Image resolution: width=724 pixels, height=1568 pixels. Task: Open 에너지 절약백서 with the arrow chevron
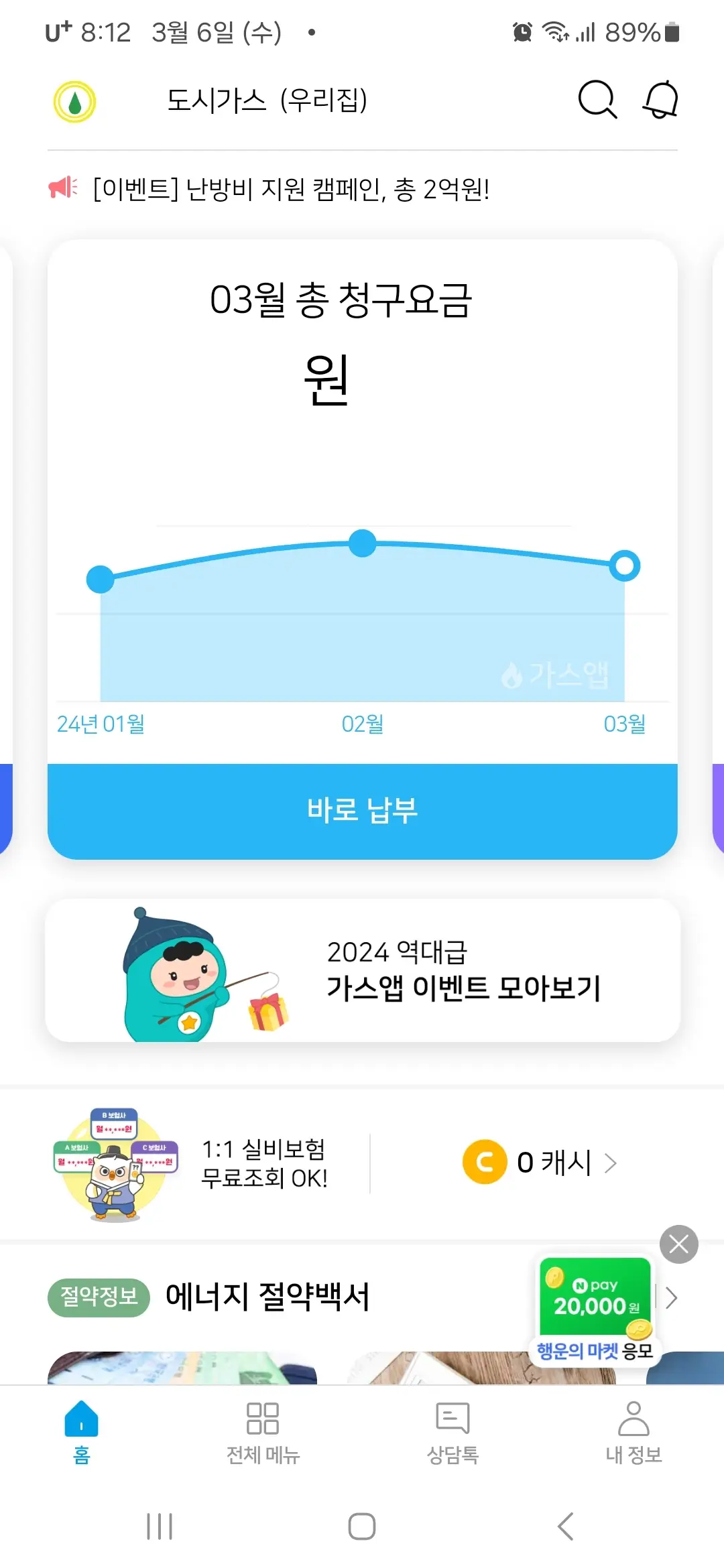point(672,1298)
